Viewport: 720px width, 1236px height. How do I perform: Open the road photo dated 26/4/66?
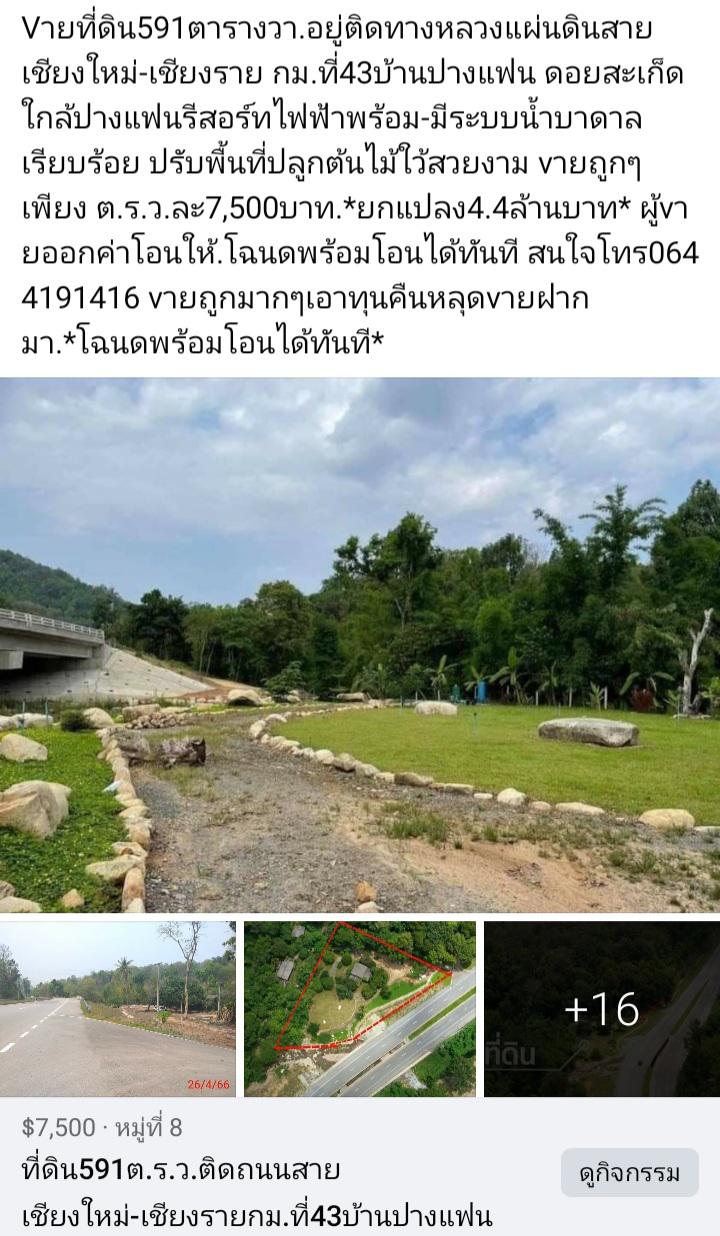tap(118, 1009)
